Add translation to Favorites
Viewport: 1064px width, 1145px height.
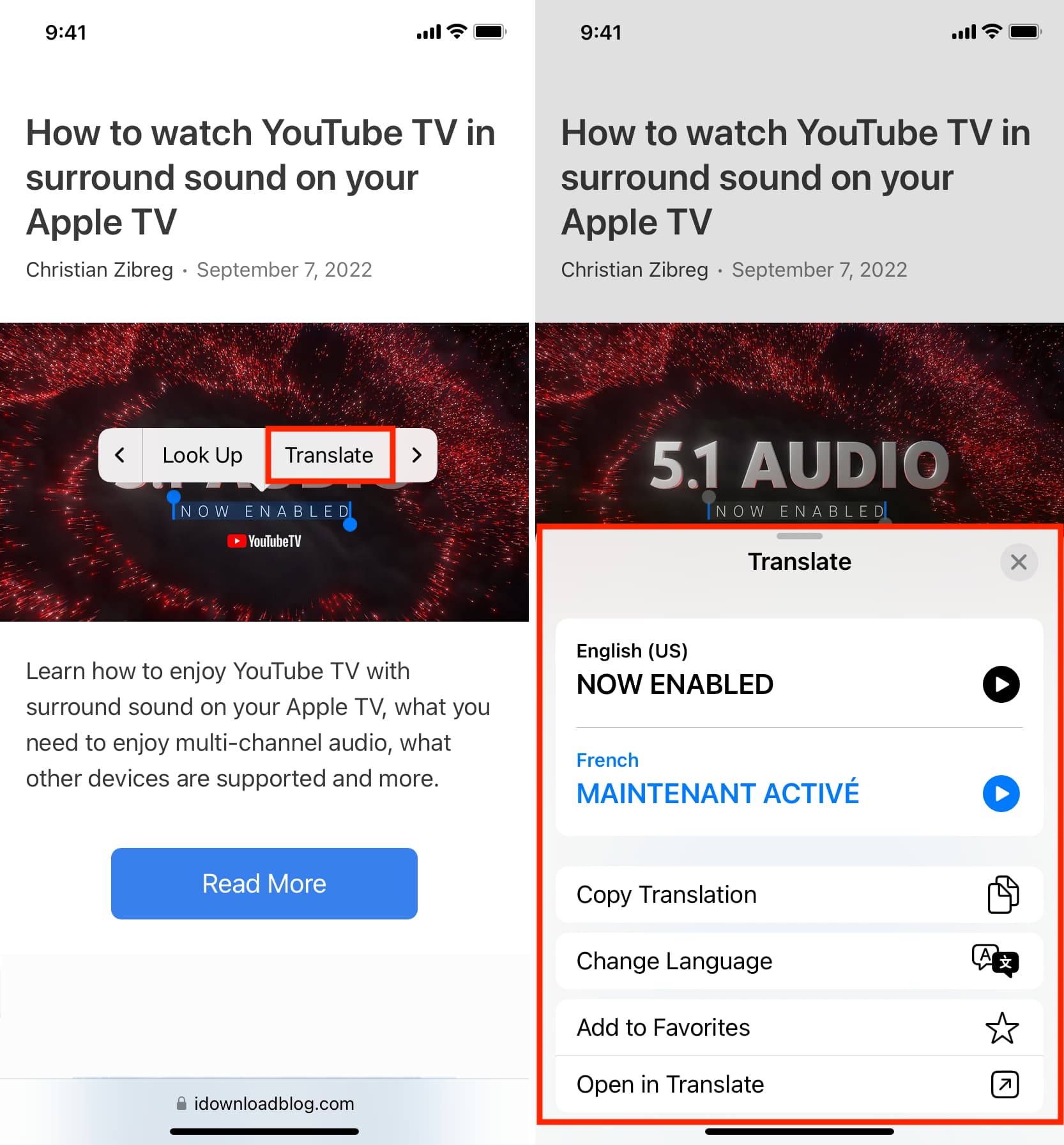(x=799, y=1027)
